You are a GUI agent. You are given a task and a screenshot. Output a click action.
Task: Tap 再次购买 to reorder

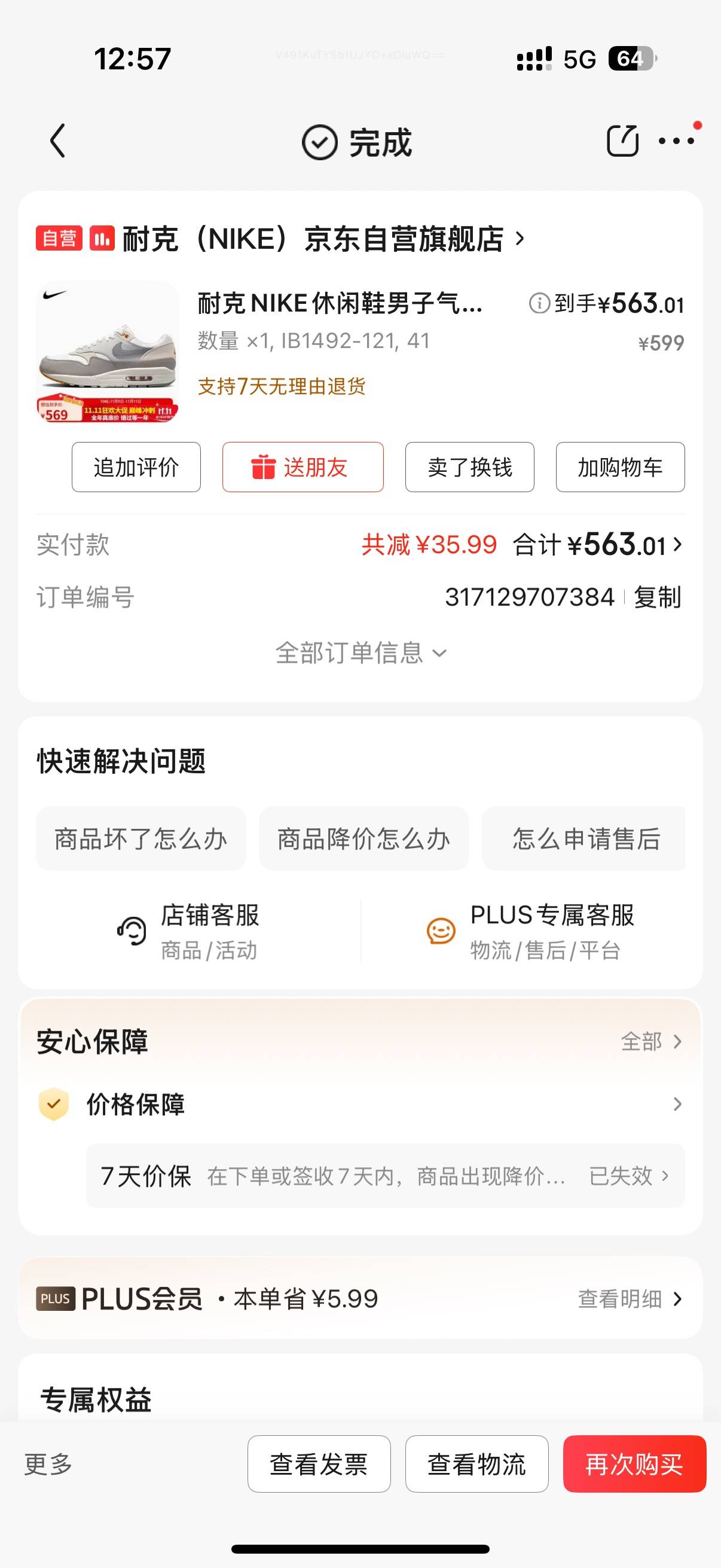click(x=634, y=1464)
